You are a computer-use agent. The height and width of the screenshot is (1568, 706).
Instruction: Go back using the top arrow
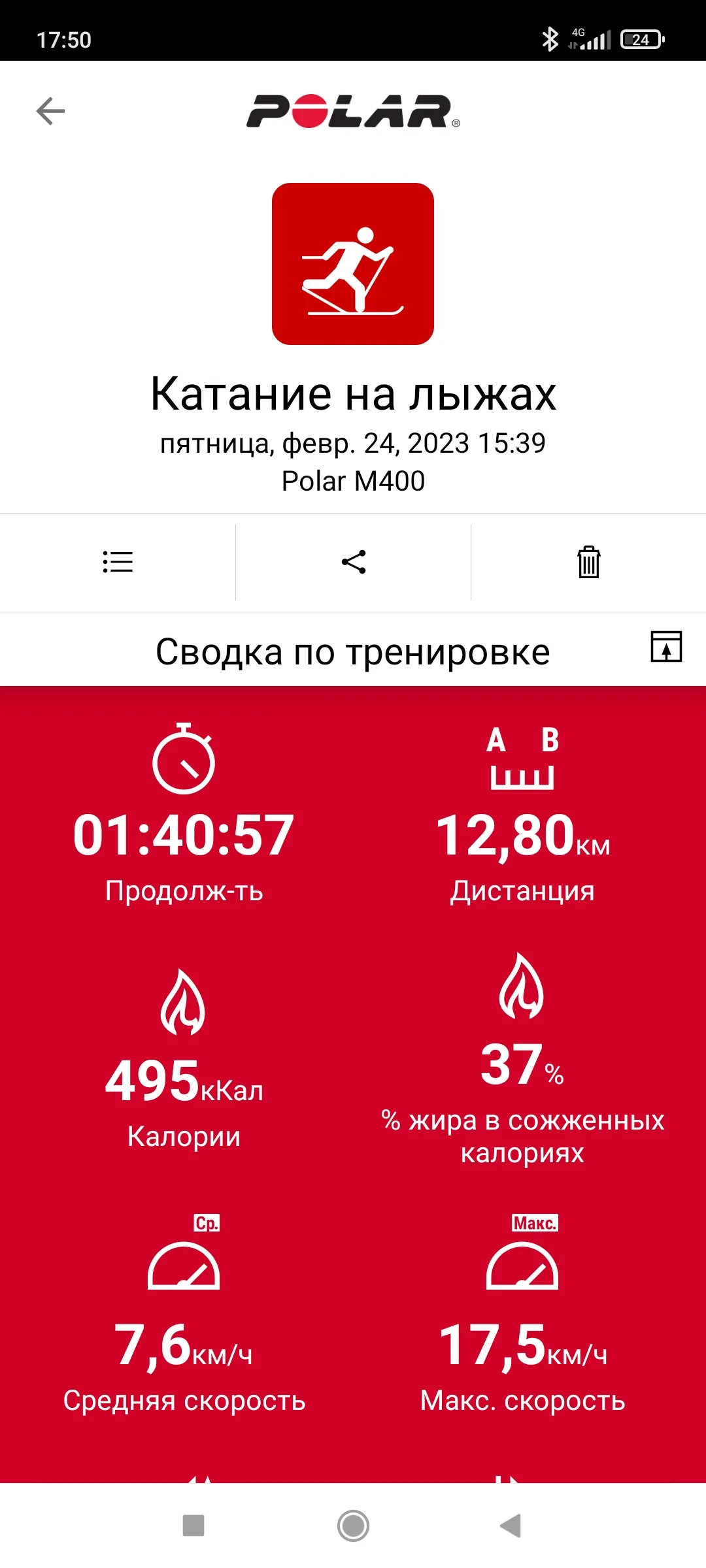point(50,111)
